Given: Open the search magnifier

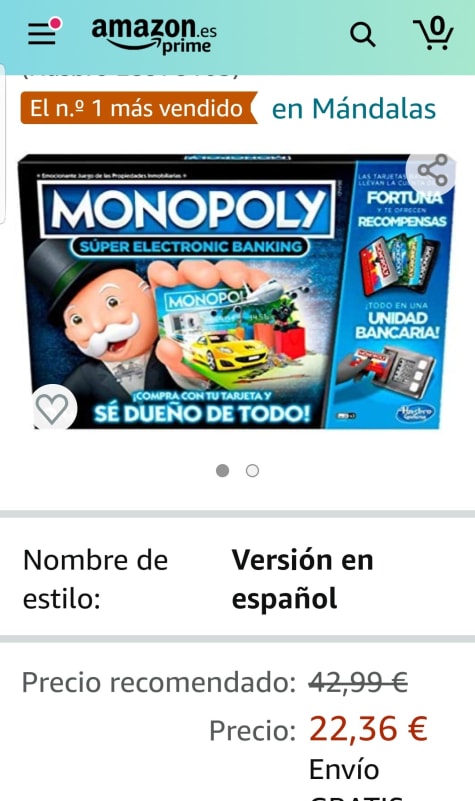Looking at the screenshot, I should pos(363,35).
